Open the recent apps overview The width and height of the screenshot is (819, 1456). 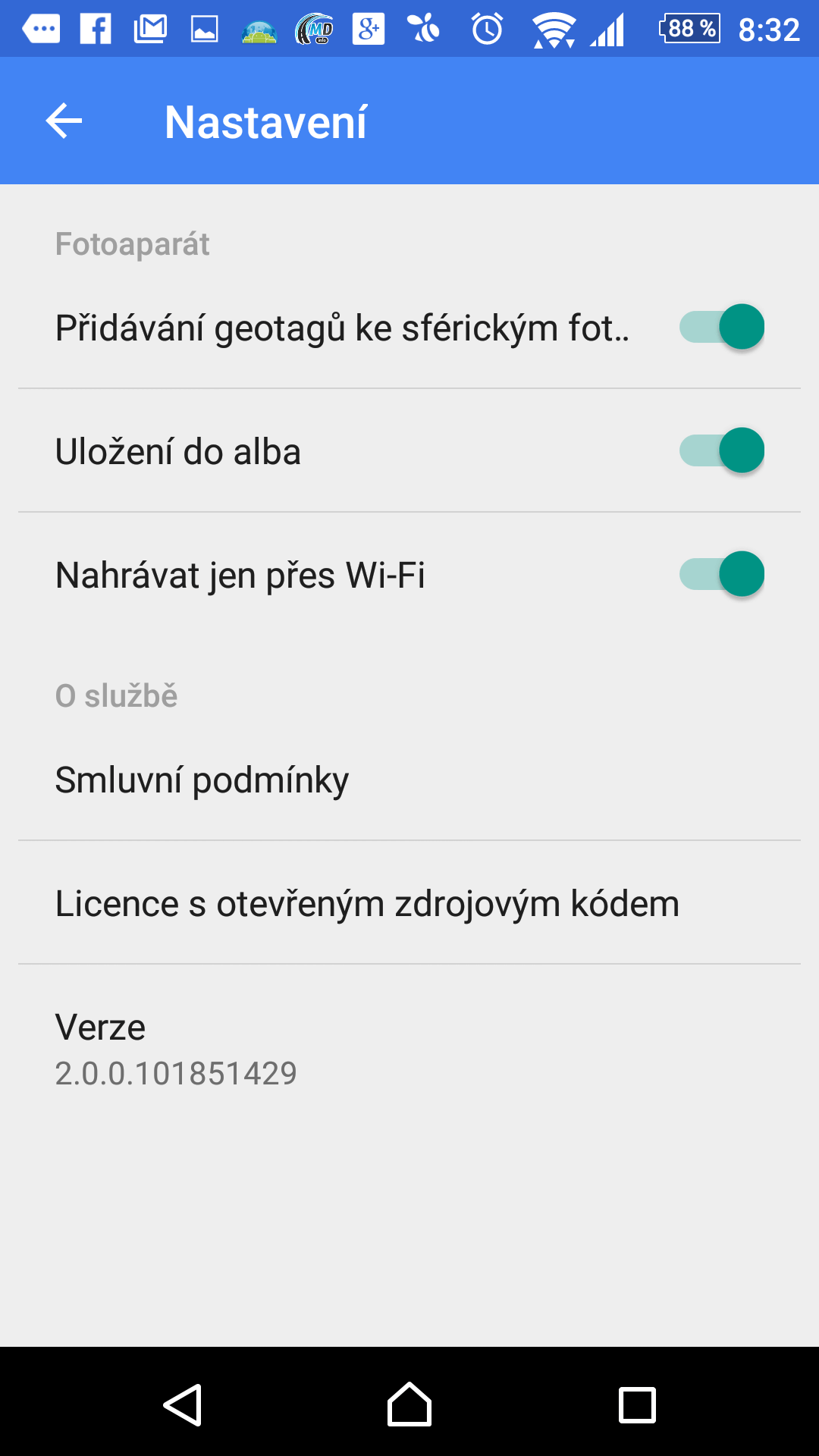(x=637, y=1405)
